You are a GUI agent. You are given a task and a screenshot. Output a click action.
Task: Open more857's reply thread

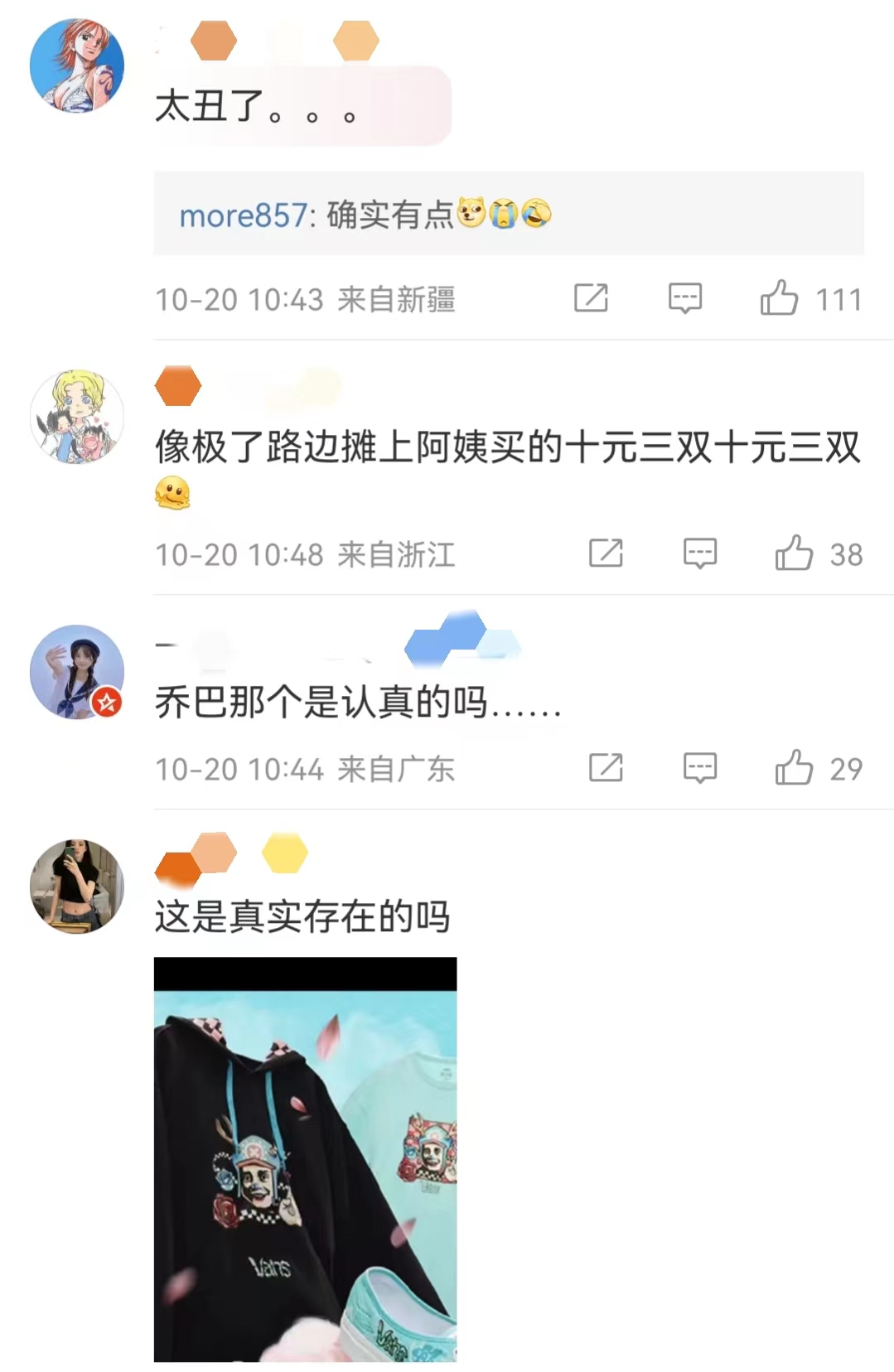click(x=507, y=215)
